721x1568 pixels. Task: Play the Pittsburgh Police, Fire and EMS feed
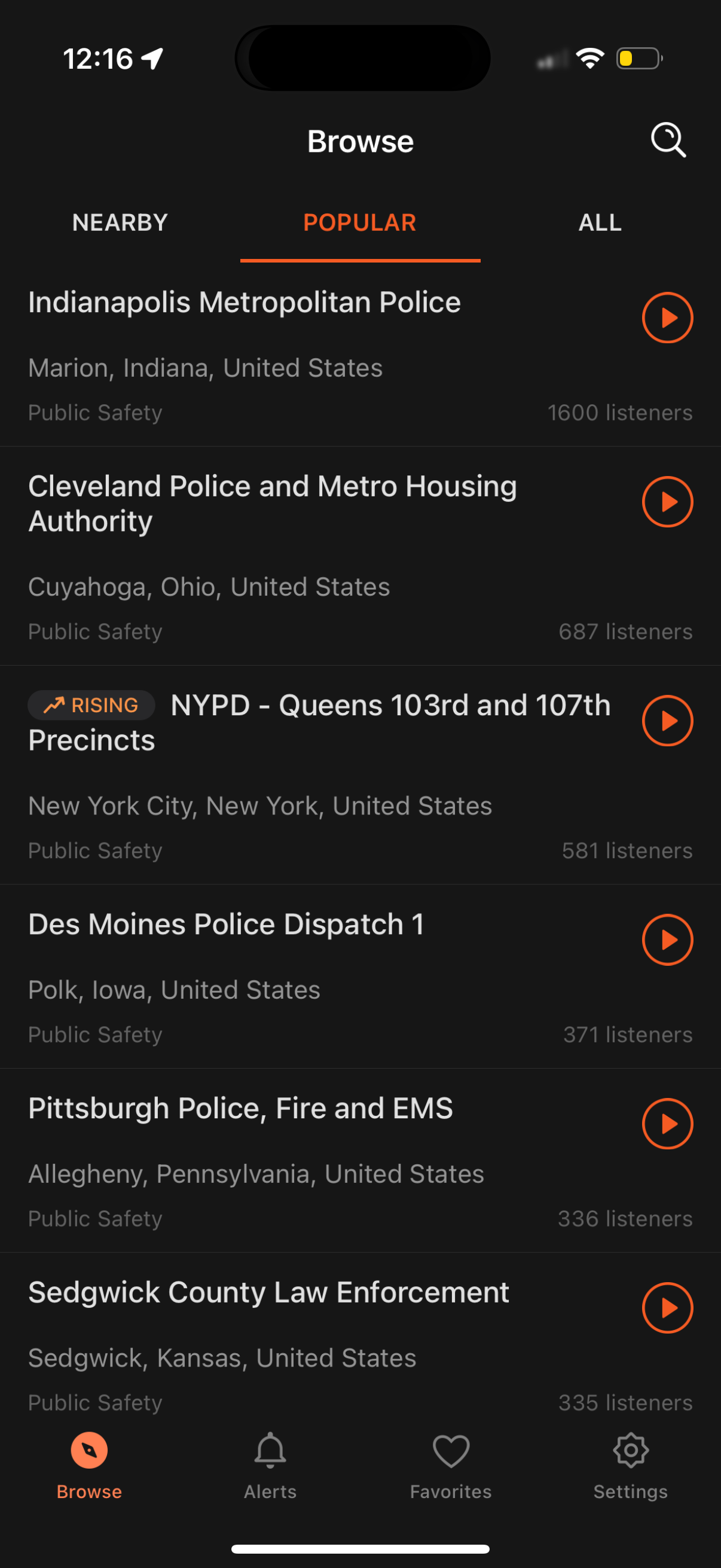click(667, 1124)
